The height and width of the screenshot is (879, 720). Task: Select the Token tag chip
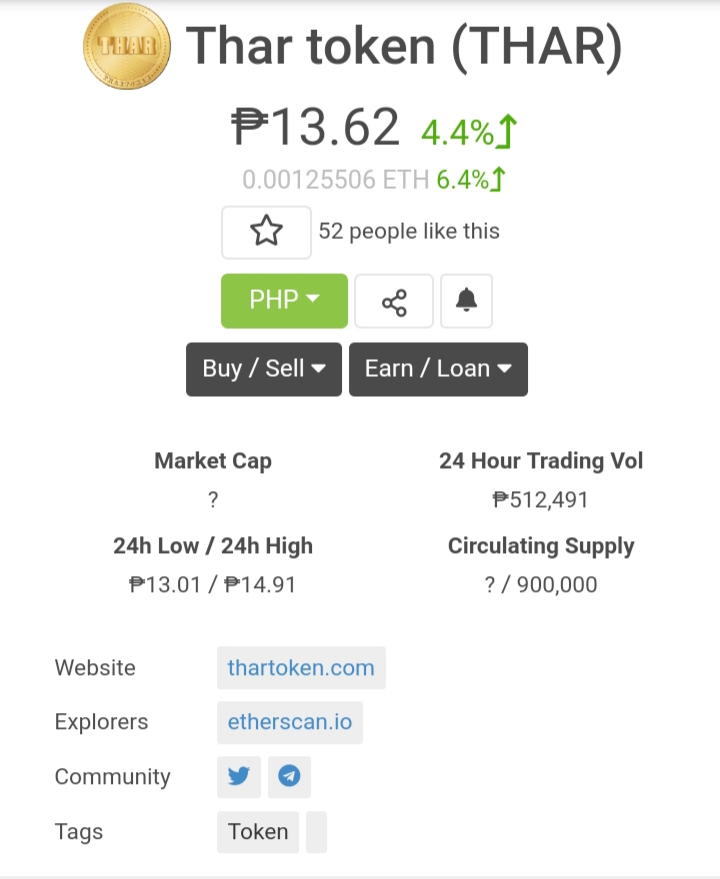point(258,832)
